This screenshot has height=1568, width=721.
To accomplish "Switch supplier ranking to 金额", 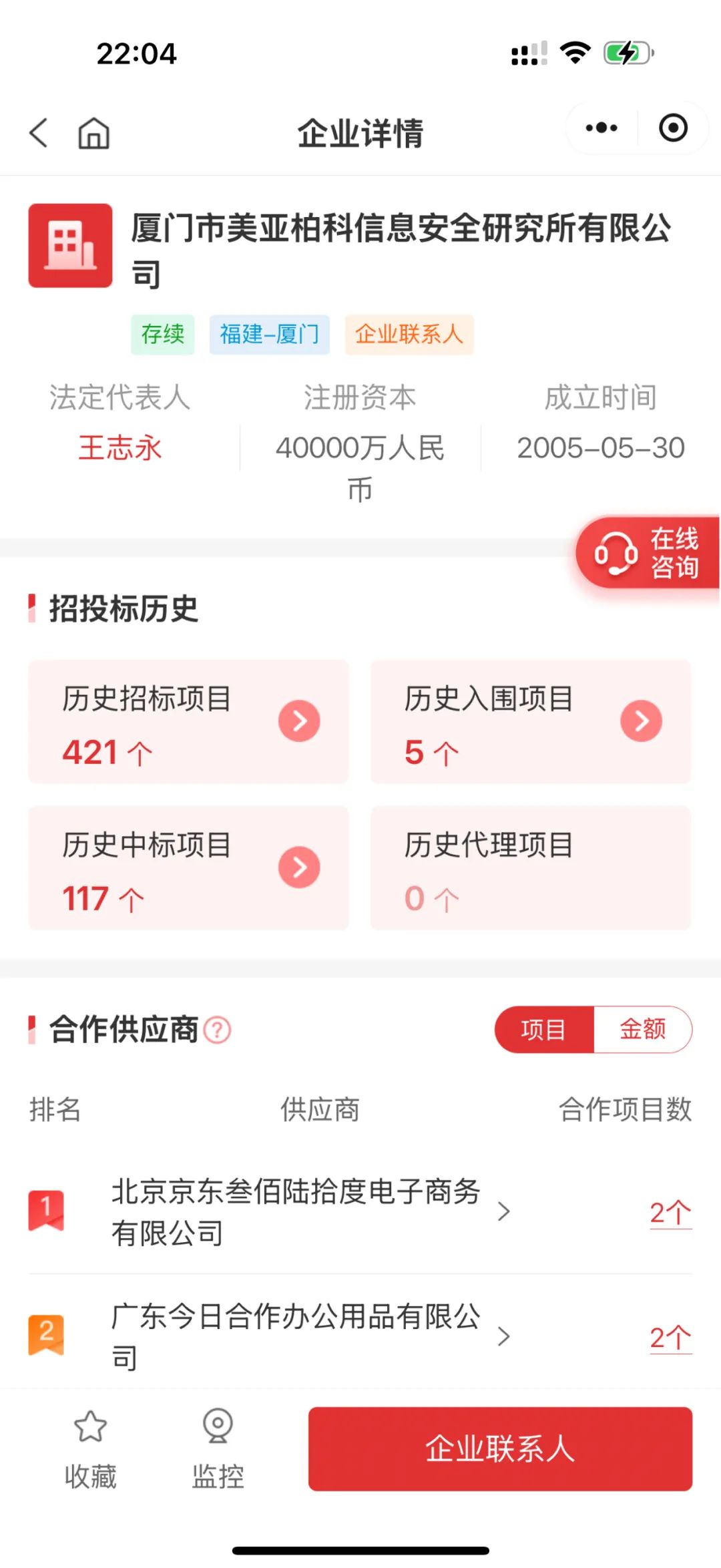I will tap(642, 1030).
